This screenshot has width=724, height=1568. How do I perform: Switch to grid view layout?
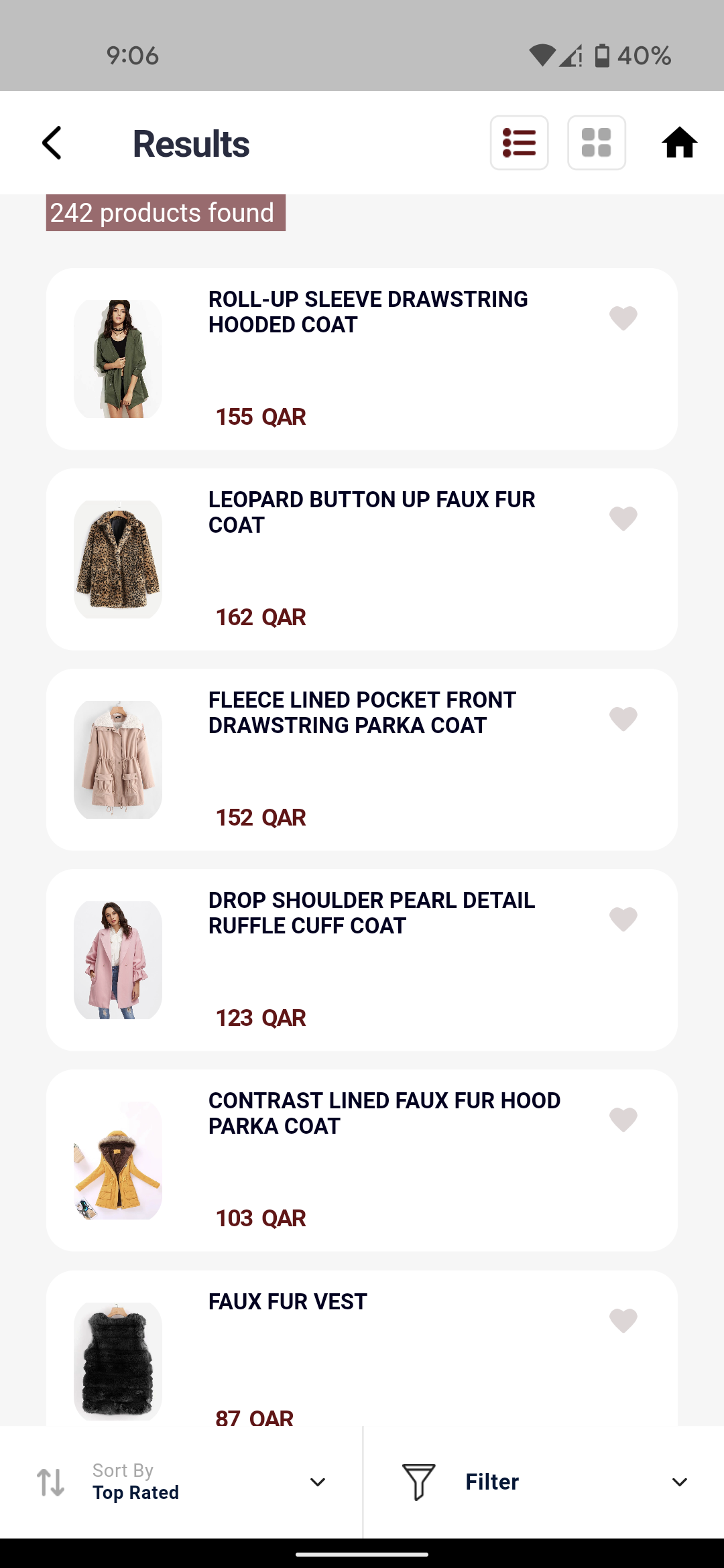point(596,143)
